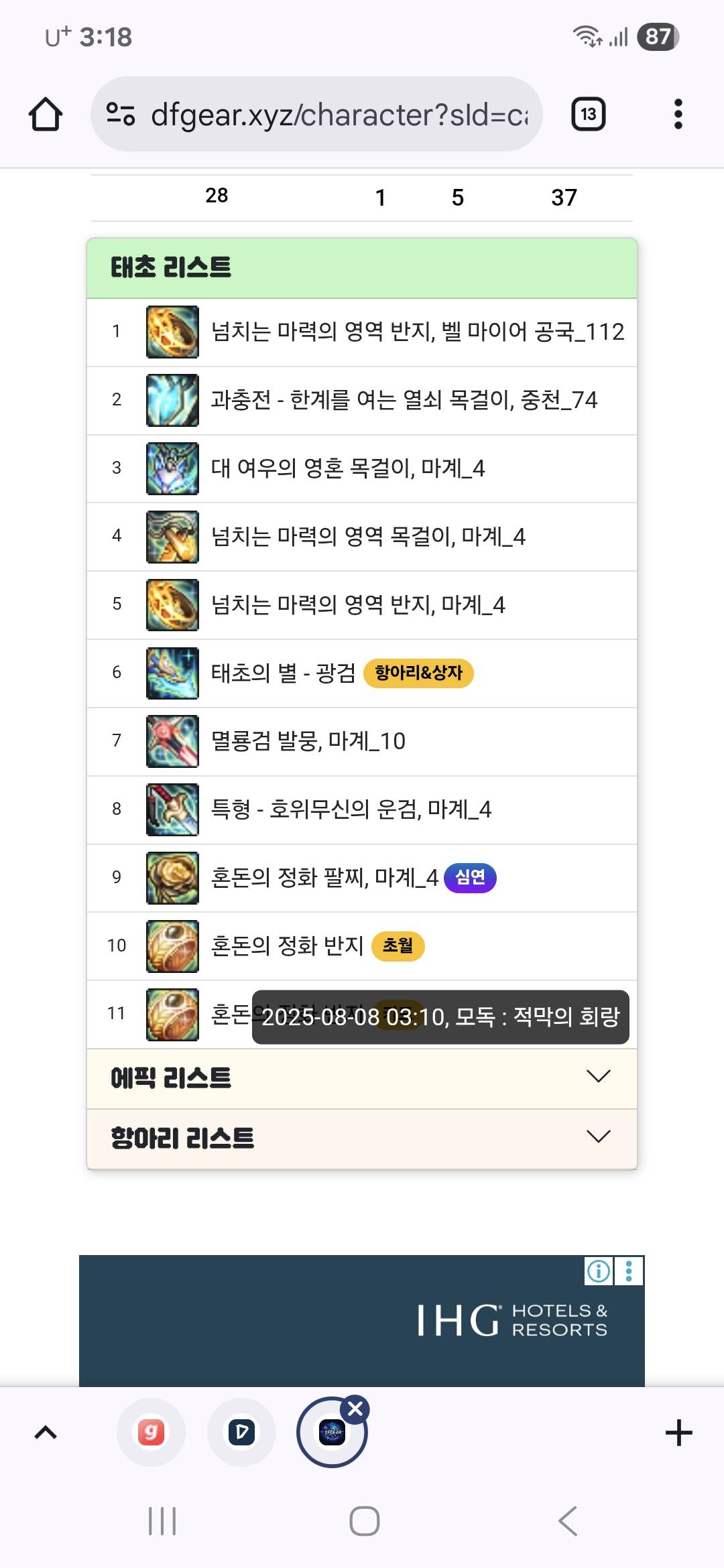Image resolution: width=724 pixels, height=1568 pixels.
Task: Tap the 멸룡검 발뭉 row
Action: [308, 741]
